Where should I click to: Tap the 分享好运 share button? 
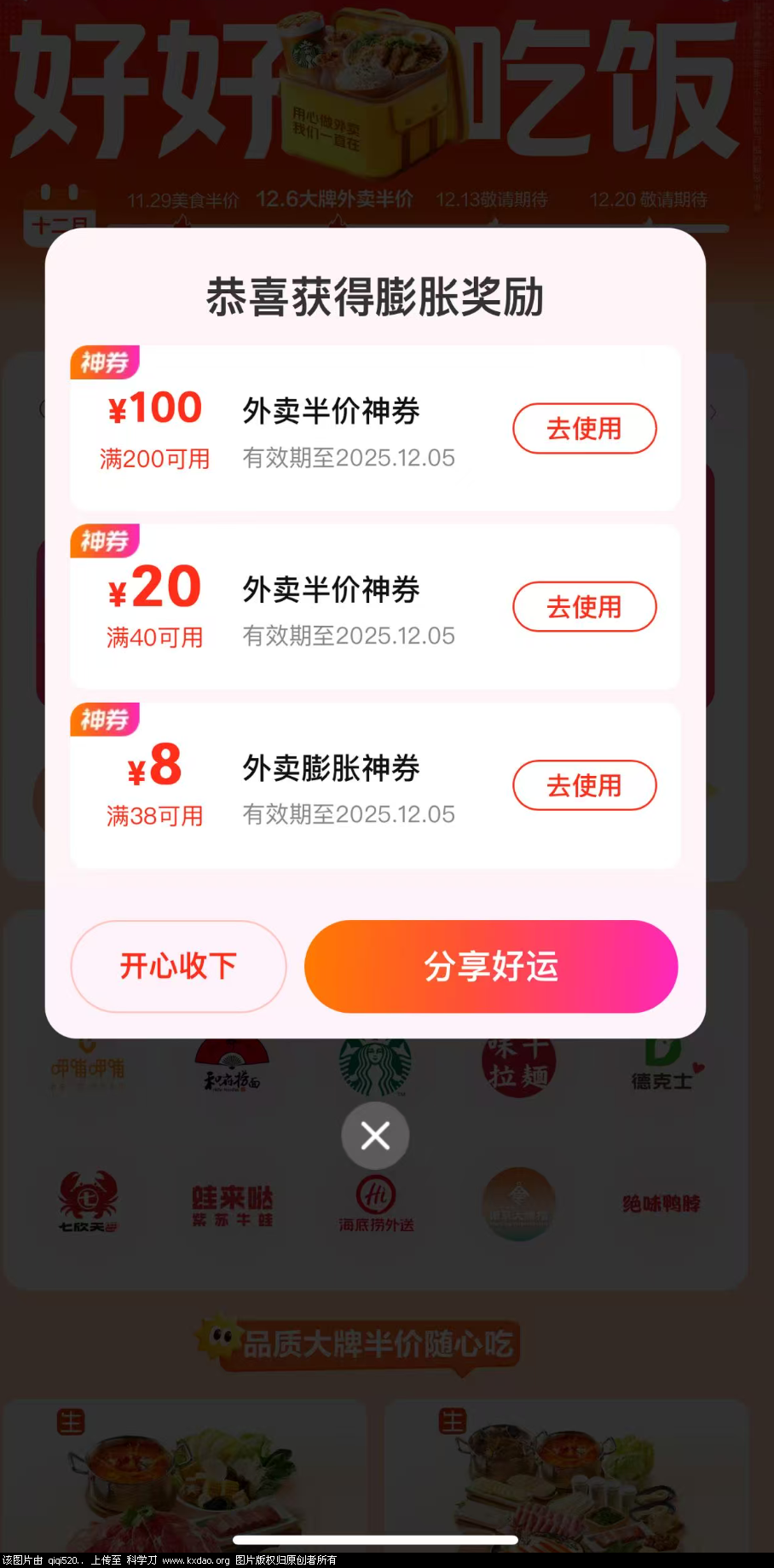click(490, 967)
